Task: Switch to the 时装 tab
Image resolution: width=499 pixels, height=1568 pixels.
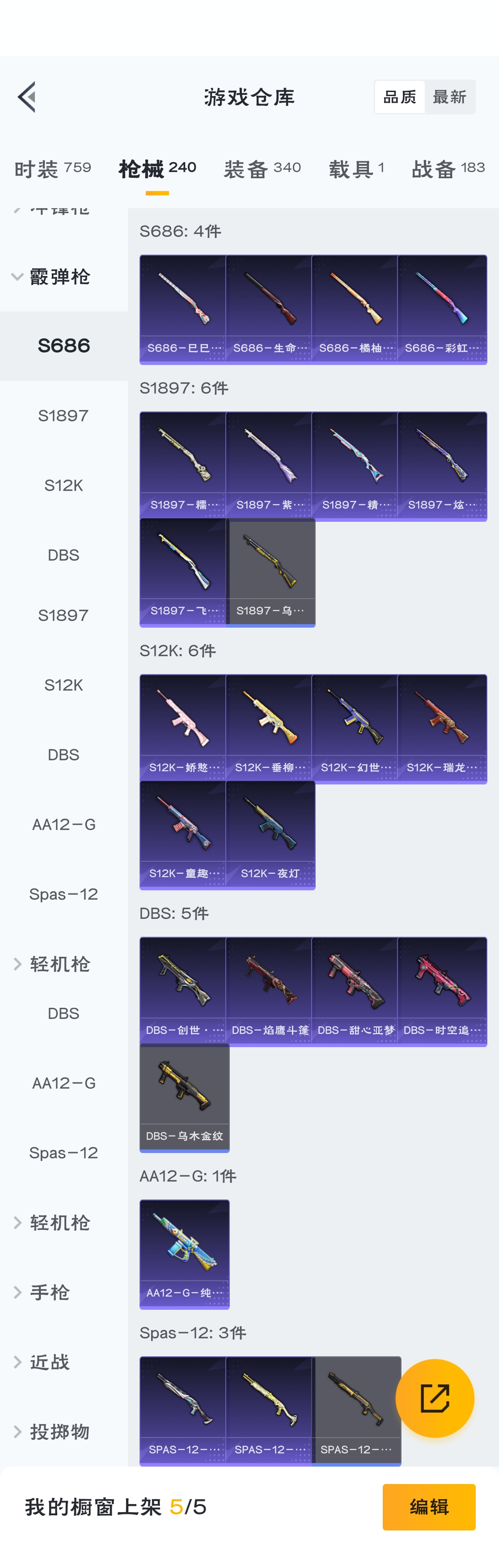Action: coord(52,168)
